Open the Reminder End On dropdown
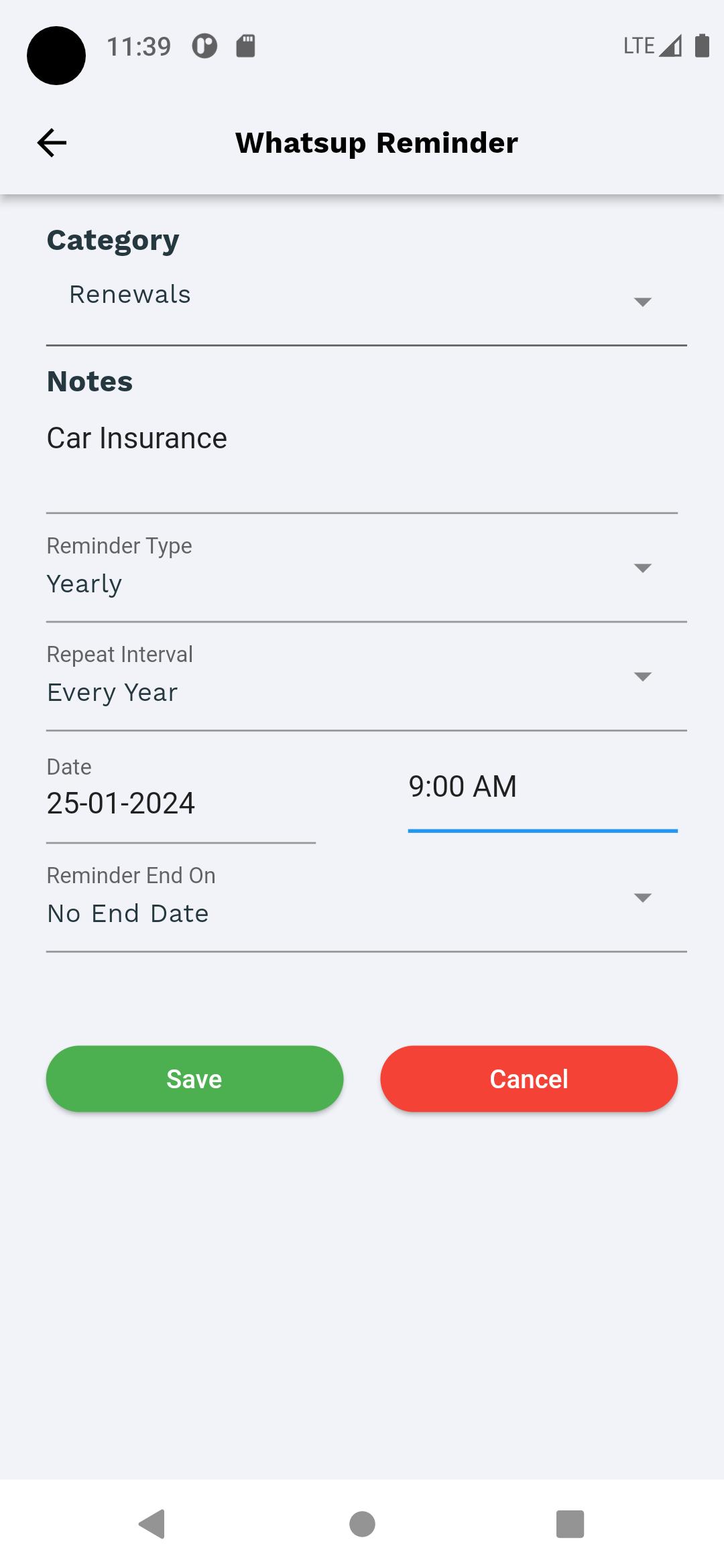 coord(367,898)
